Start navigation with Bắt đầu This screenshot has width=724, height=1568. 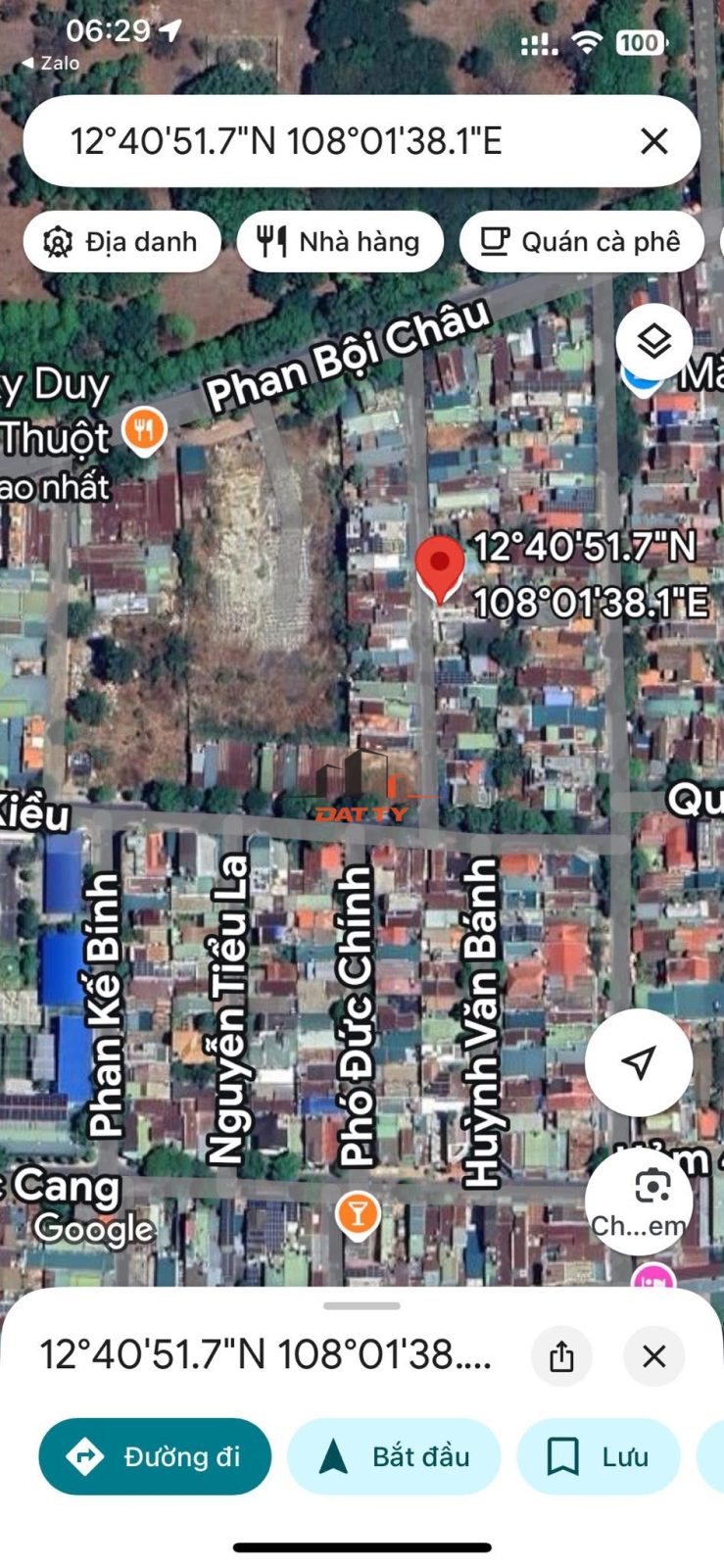(x=394, y=1456)
